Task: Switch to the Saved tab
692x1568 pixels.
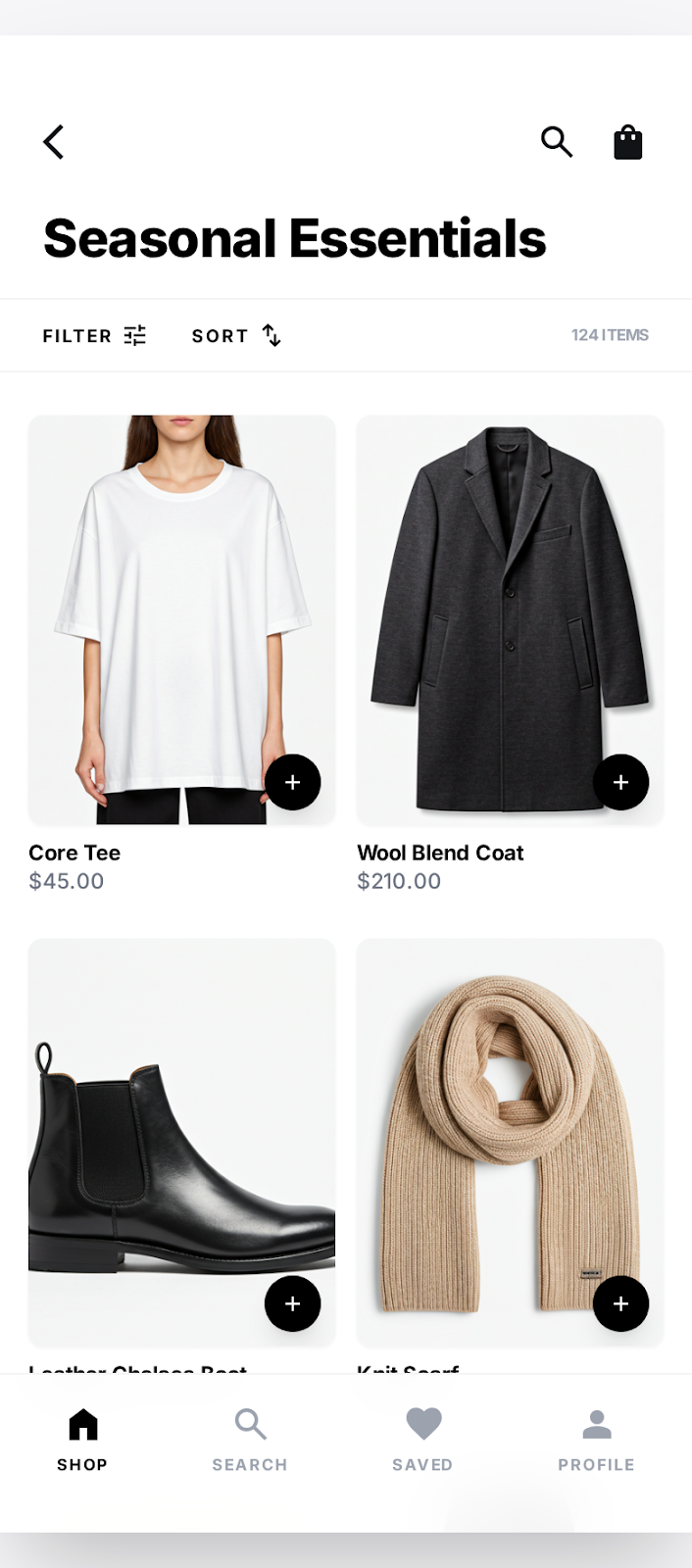Action: coord(422,1440)
